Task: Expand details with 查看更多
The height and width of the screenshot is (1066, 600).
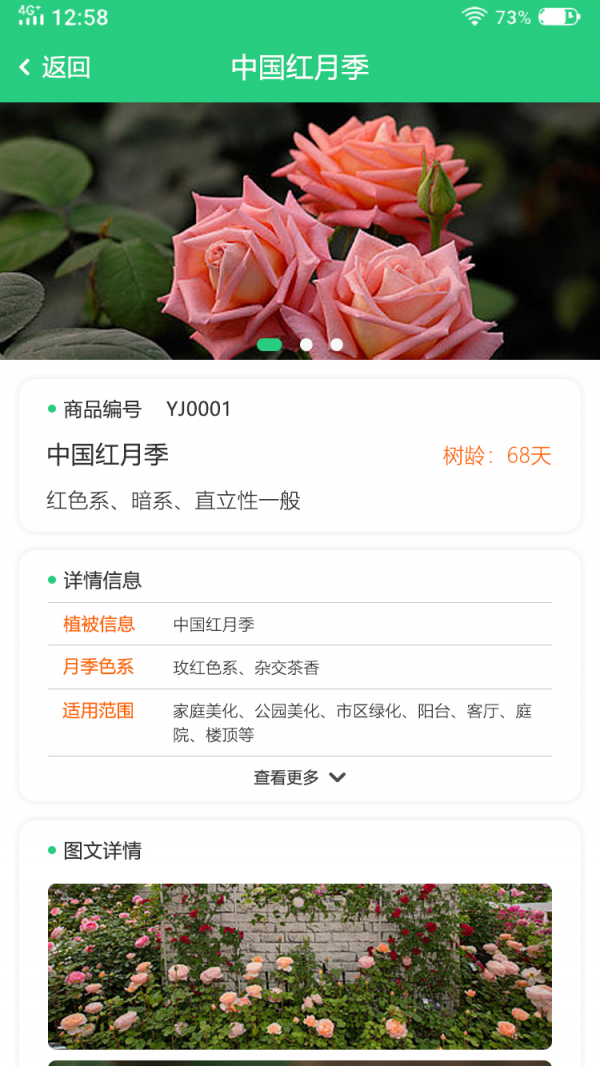Action: pos(299,777)
